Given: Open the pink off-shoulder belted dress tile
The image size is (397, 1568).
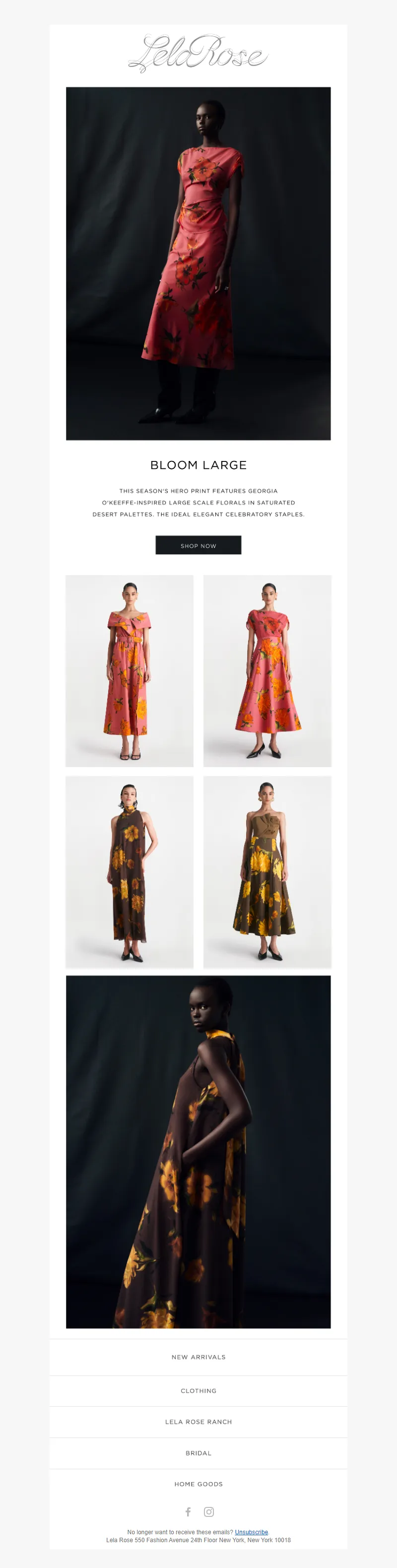Looking at the screenshot, I should tap(129, 670).
